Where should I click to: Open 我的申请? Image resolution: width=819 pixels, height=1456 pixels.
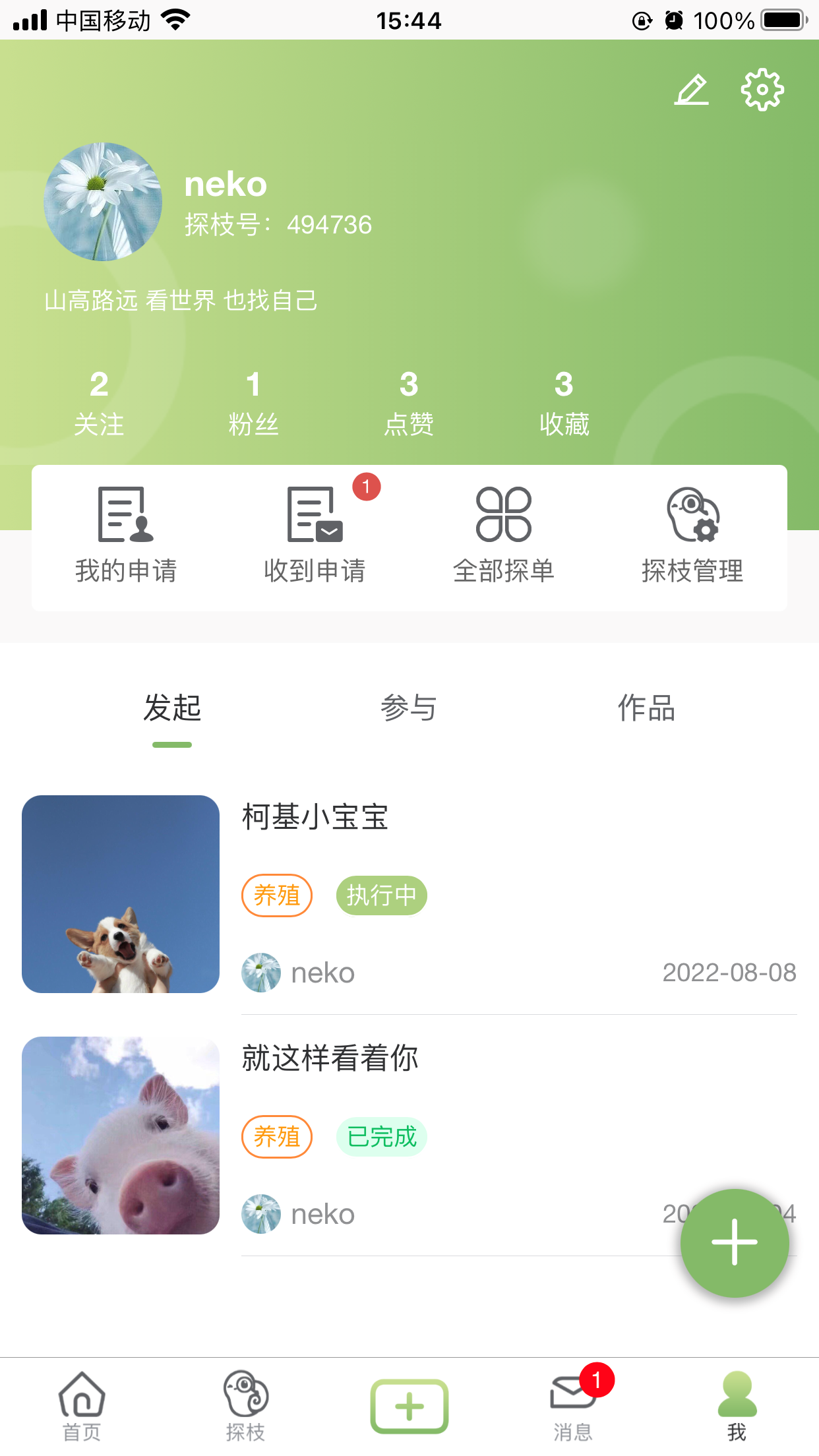[126, 535]
